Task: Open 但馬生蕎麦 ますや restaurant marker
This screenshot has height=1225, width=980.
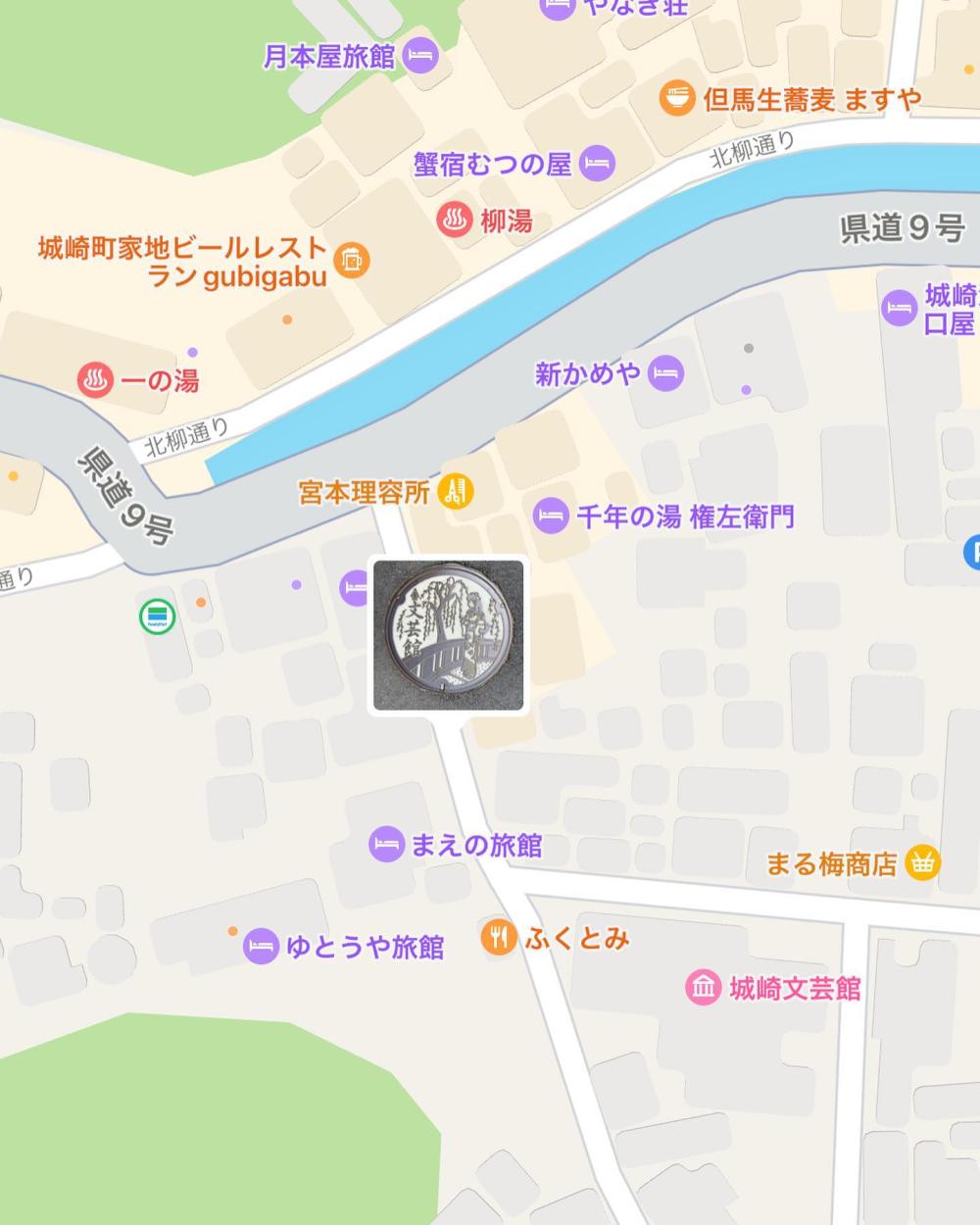Action: tap(677, 99)
